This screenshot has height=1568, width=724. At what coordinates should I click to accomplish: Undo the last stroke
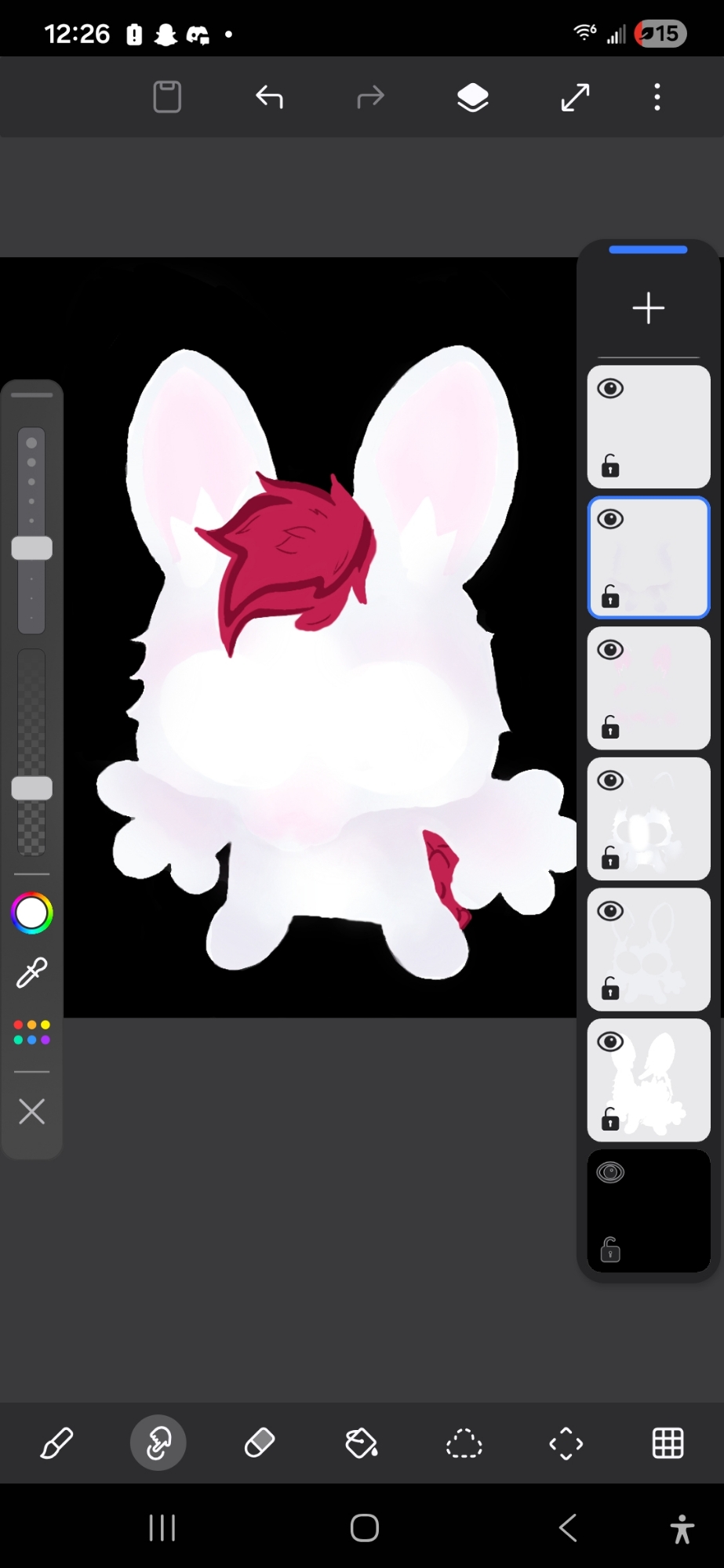(x=269, y=97)
